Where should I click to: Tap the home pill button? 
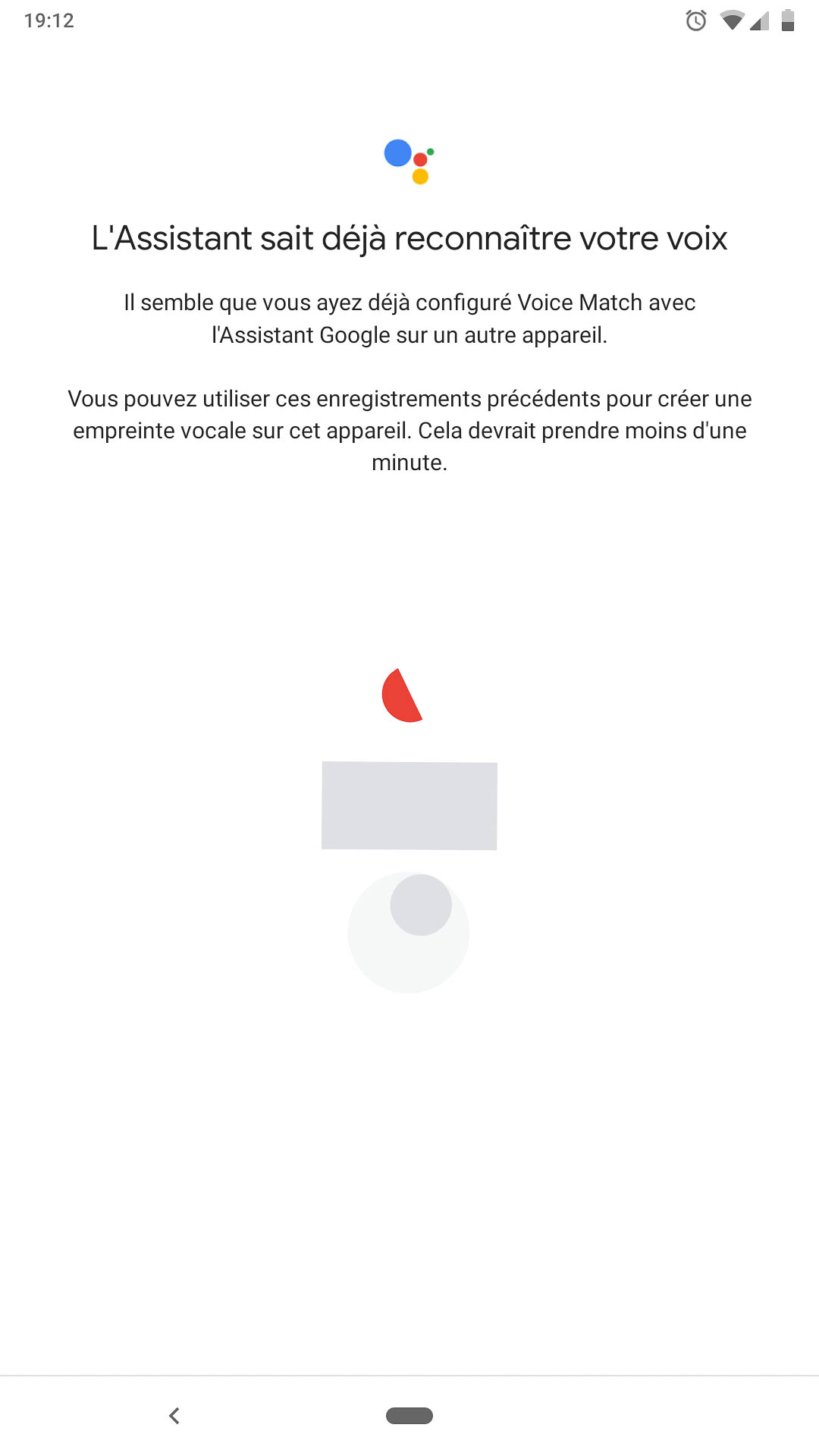[x=409, y=1415]
